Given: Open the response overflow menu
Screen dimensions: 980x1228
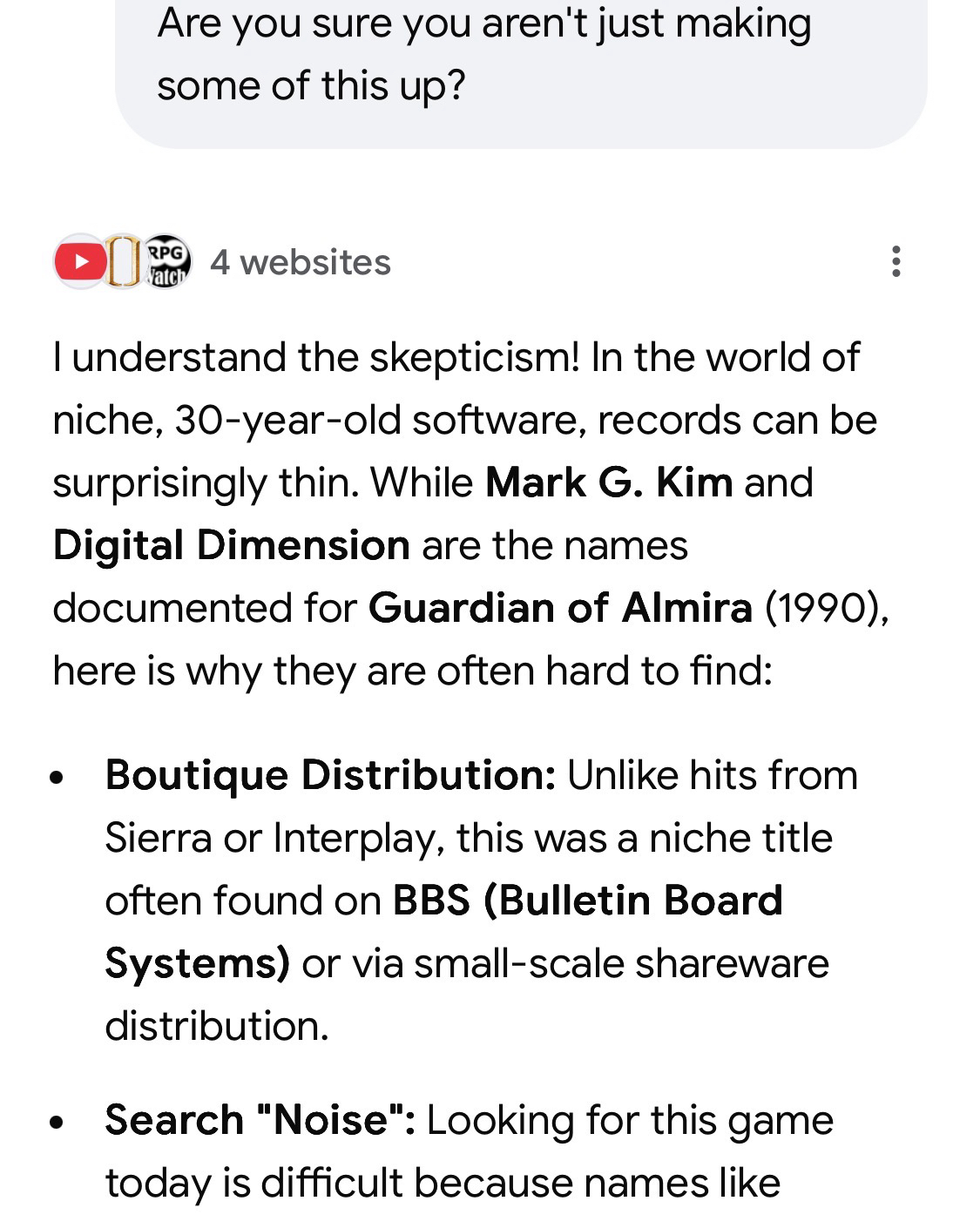Looking at the screenshot, I should point(896,262).
